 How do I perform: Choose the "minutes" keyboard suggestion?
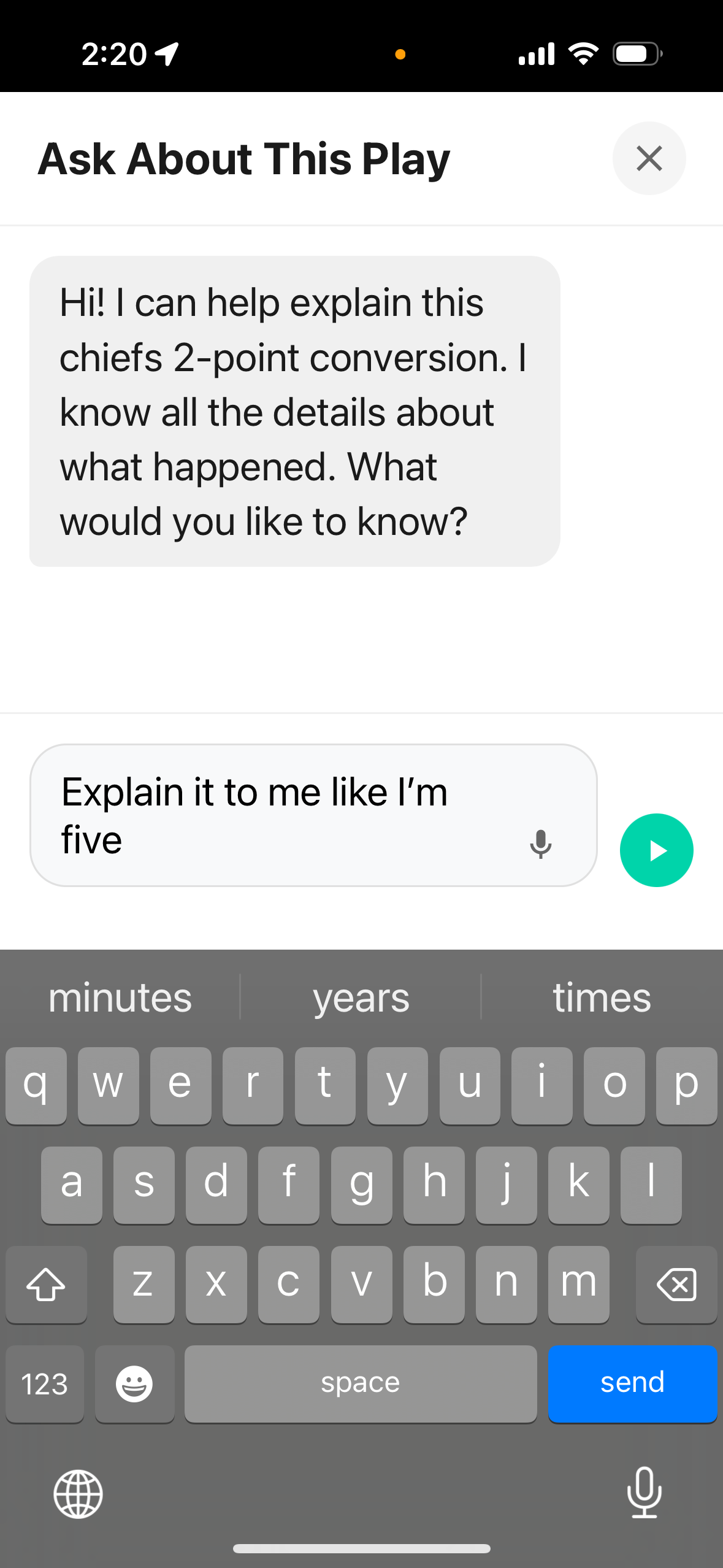[x=120, y=998]
